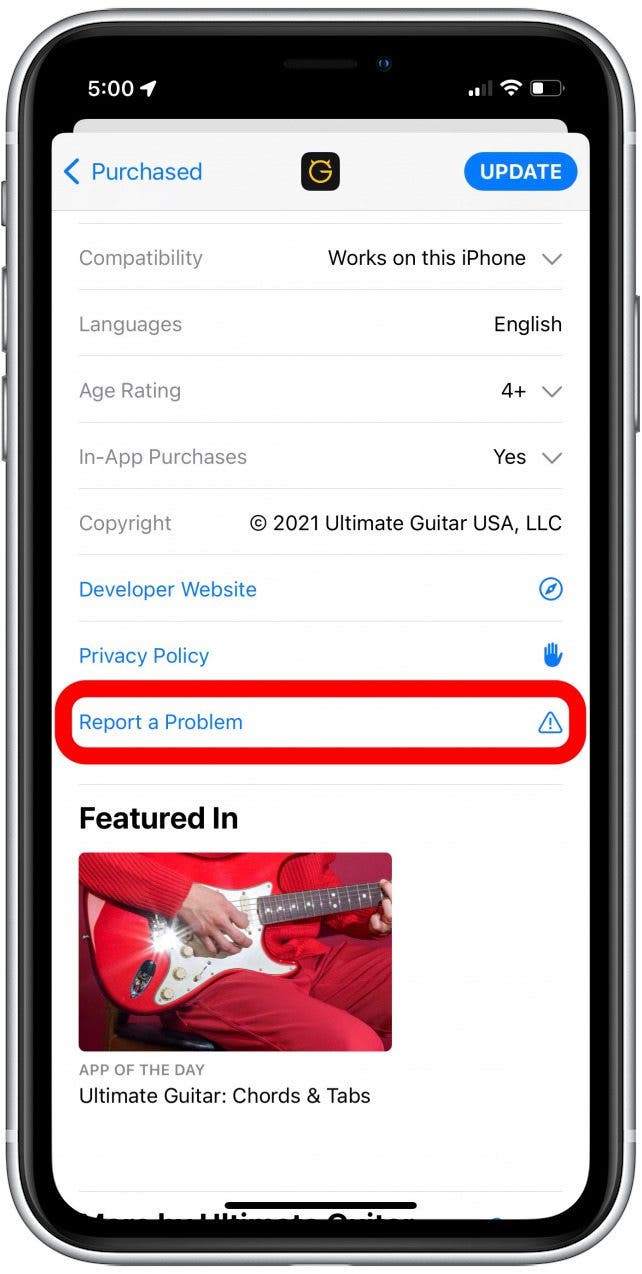View the Privacy Policy
Image resolution: width=642 pixels, height=1274 pixels.
pos(144,656)
